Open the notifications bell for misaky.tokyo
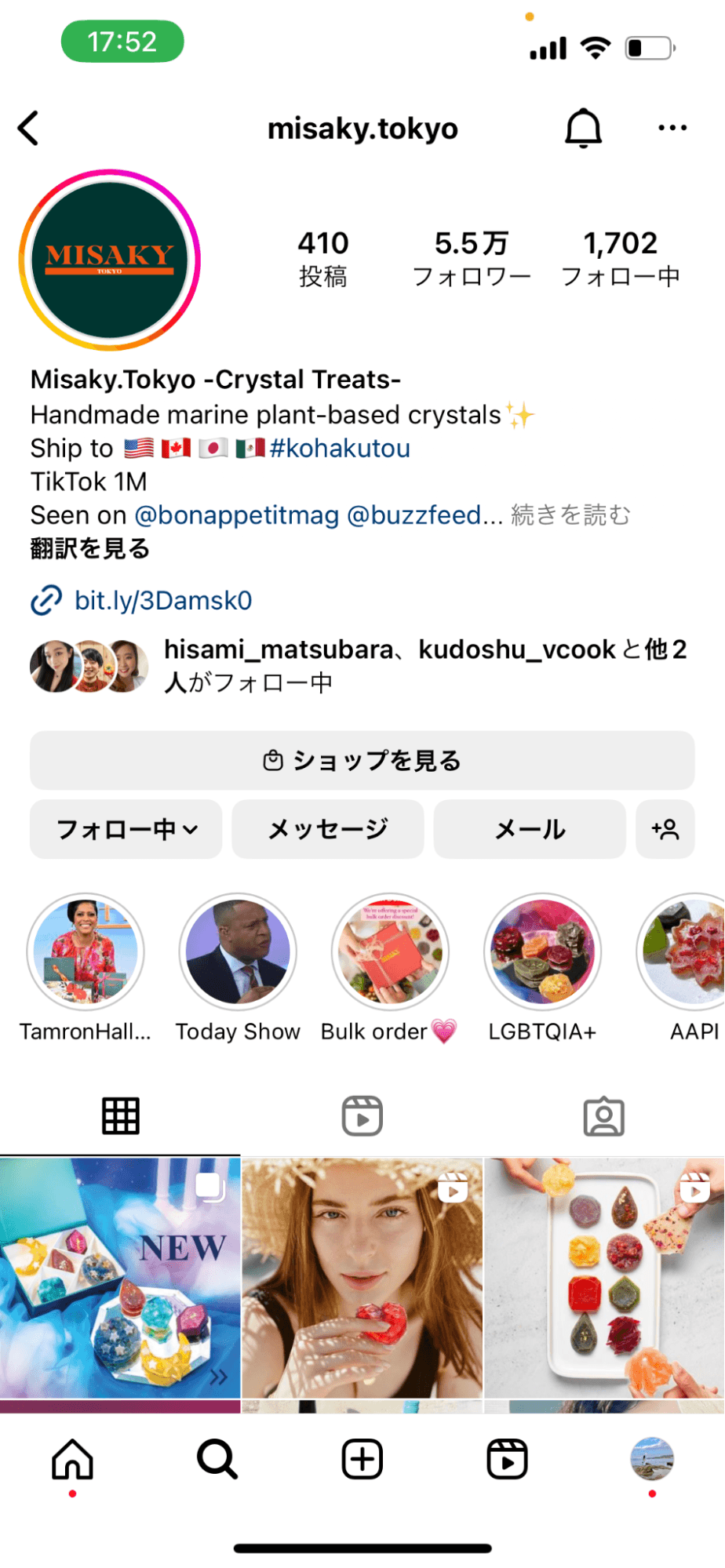The width and height of the screenshot is (725, 1568). 583,128
